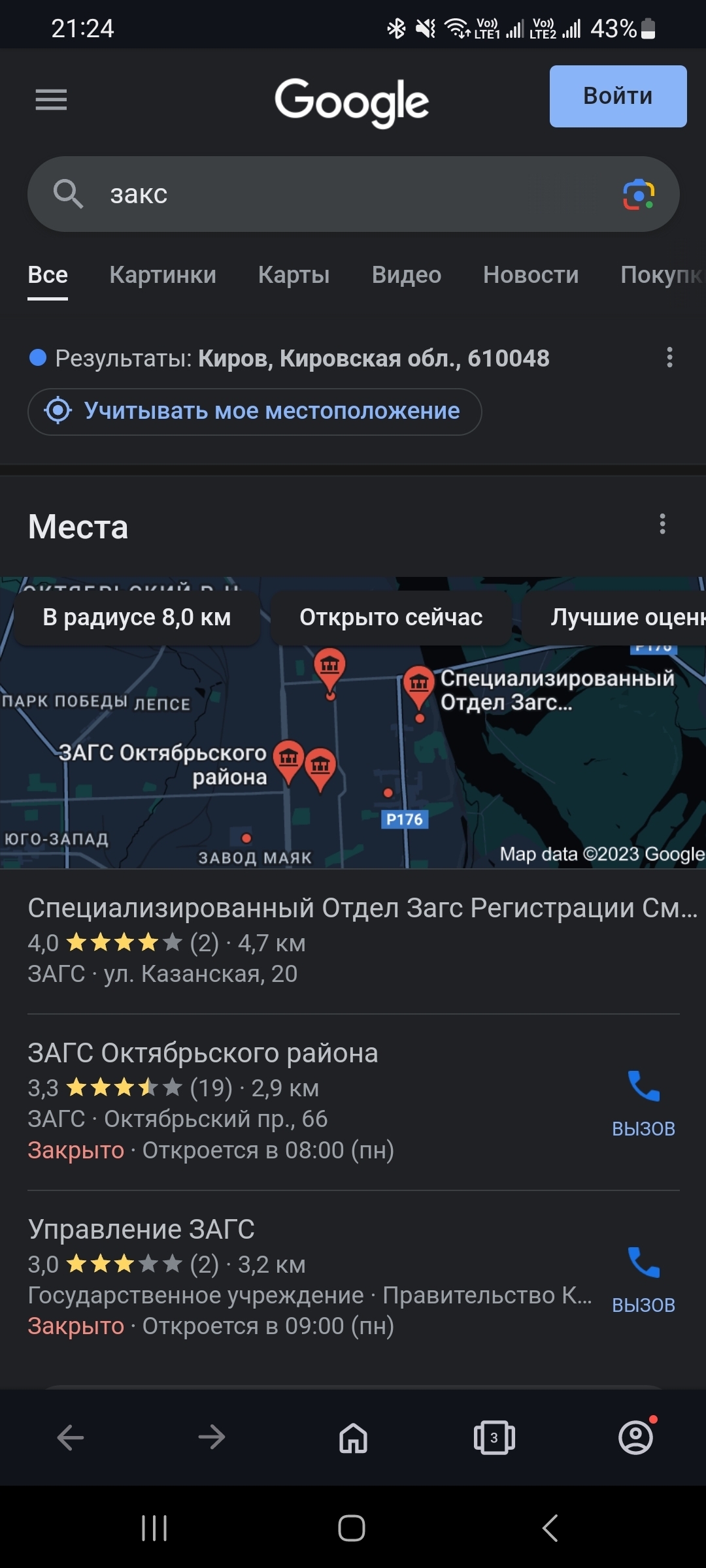Screen dimensions: 706x1568
Task: Switch to the Картинки tab
Action: tap(163, 275)
